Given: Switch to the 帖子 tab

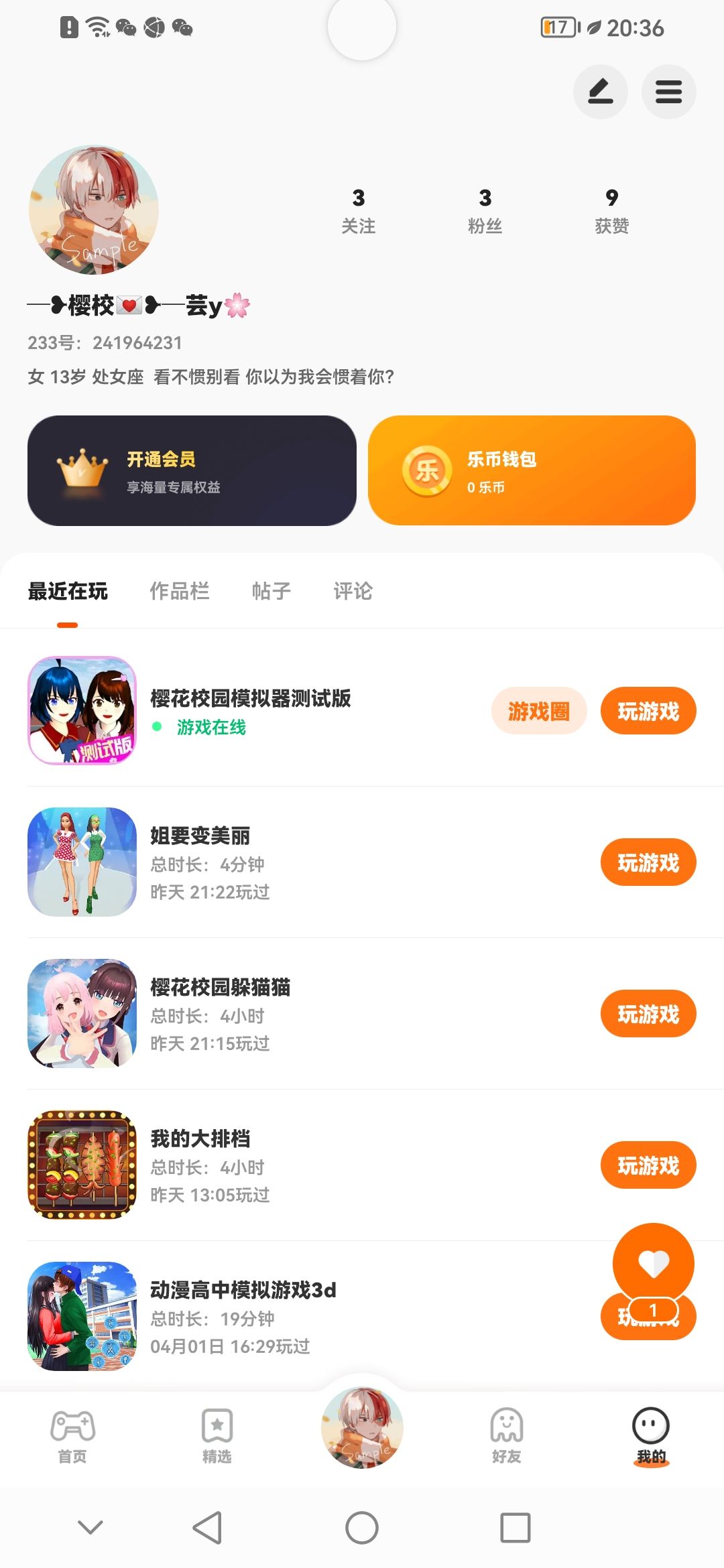Looking at the screenshot, I should [271, 591].
